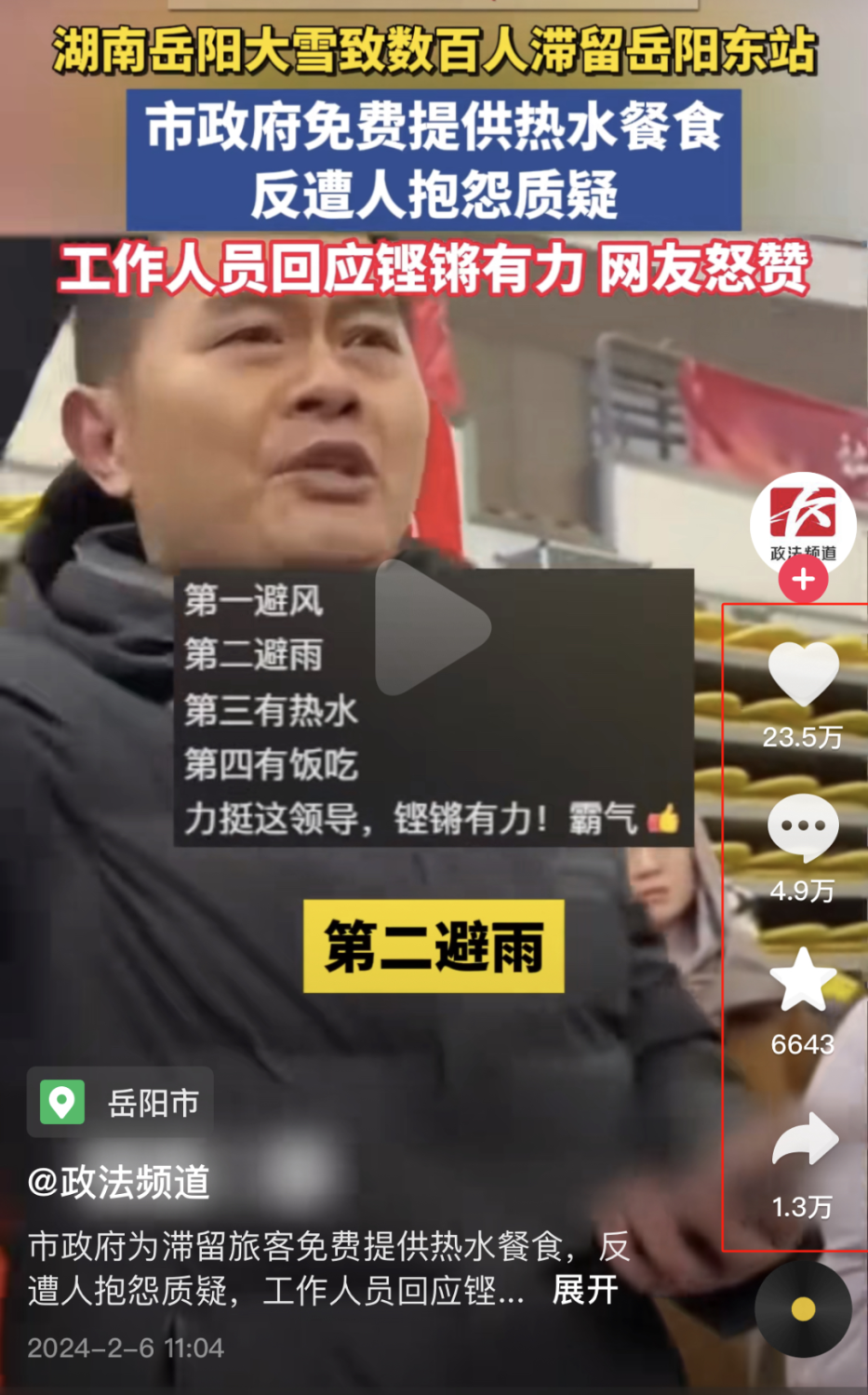Play the paused video
868x1395 pixels.
(434, 627)
